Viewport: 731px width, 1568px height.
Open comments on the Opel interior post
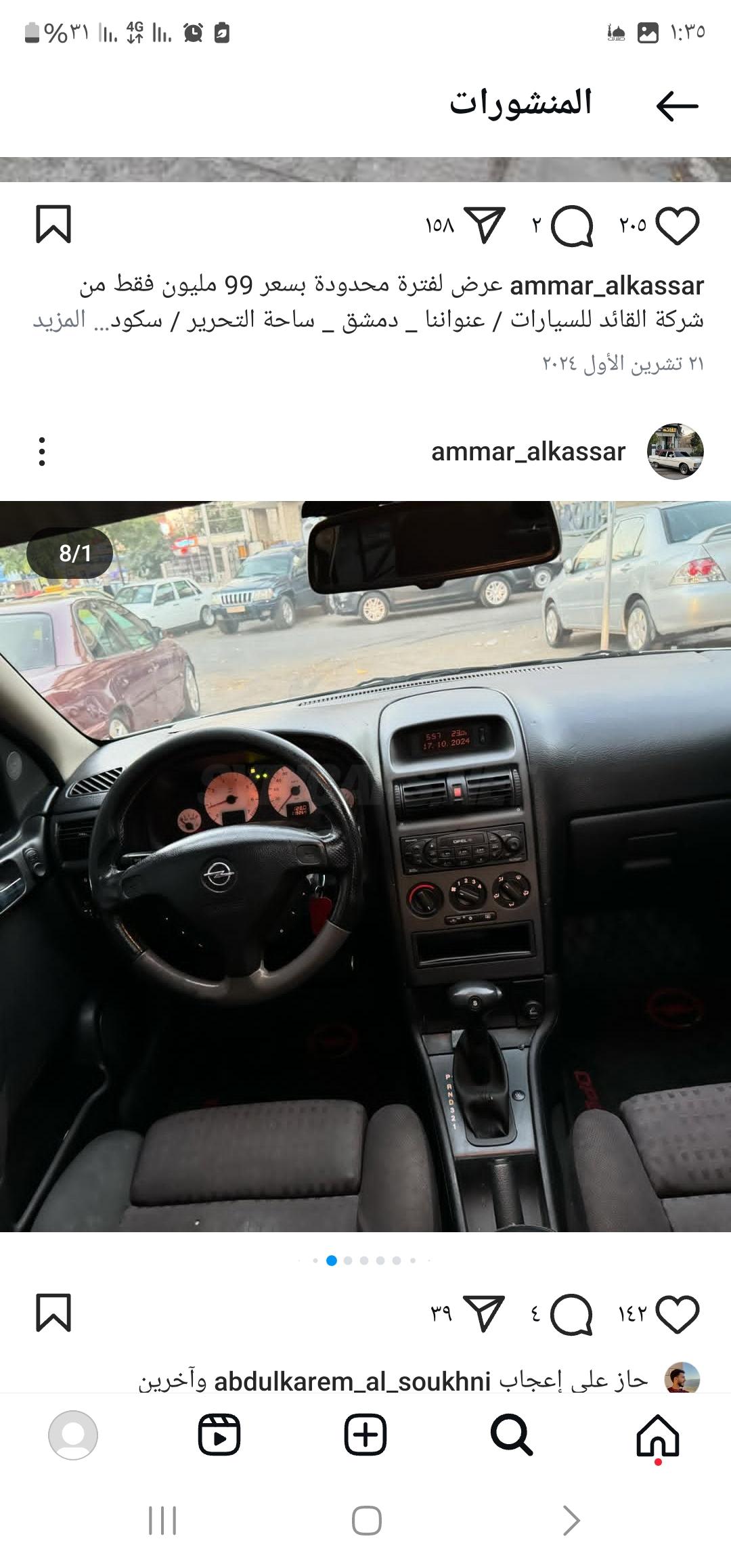point(572,1315)
